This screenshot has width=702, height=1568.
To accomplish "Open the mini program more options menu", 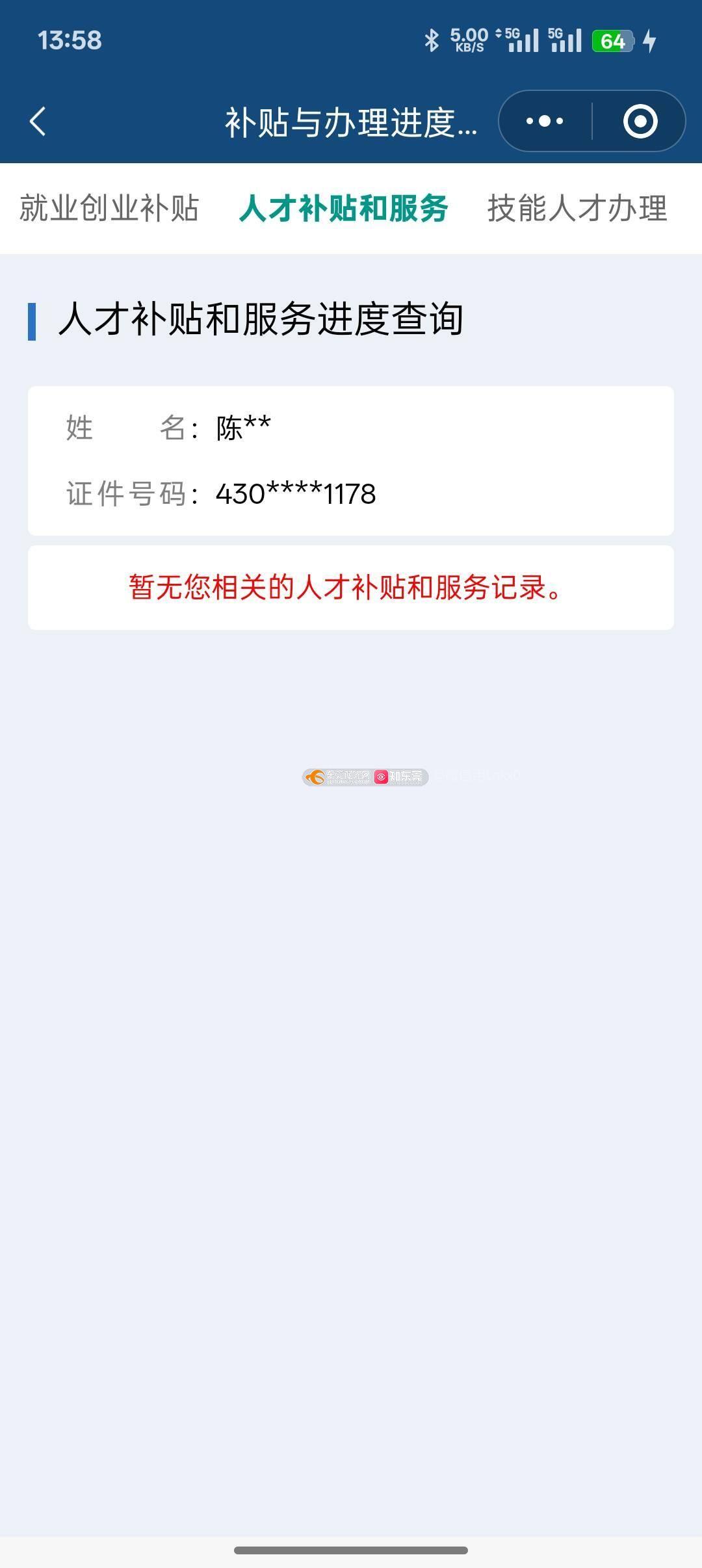I will point(545,122).
